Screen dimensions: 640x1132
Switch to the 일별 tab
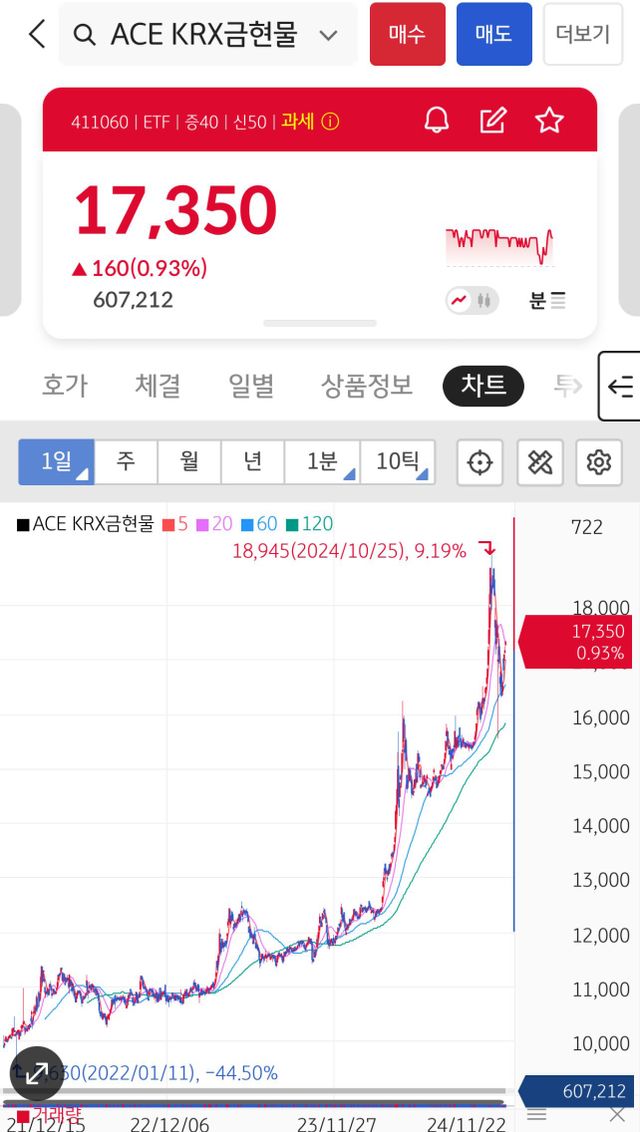tap(251, 386)
